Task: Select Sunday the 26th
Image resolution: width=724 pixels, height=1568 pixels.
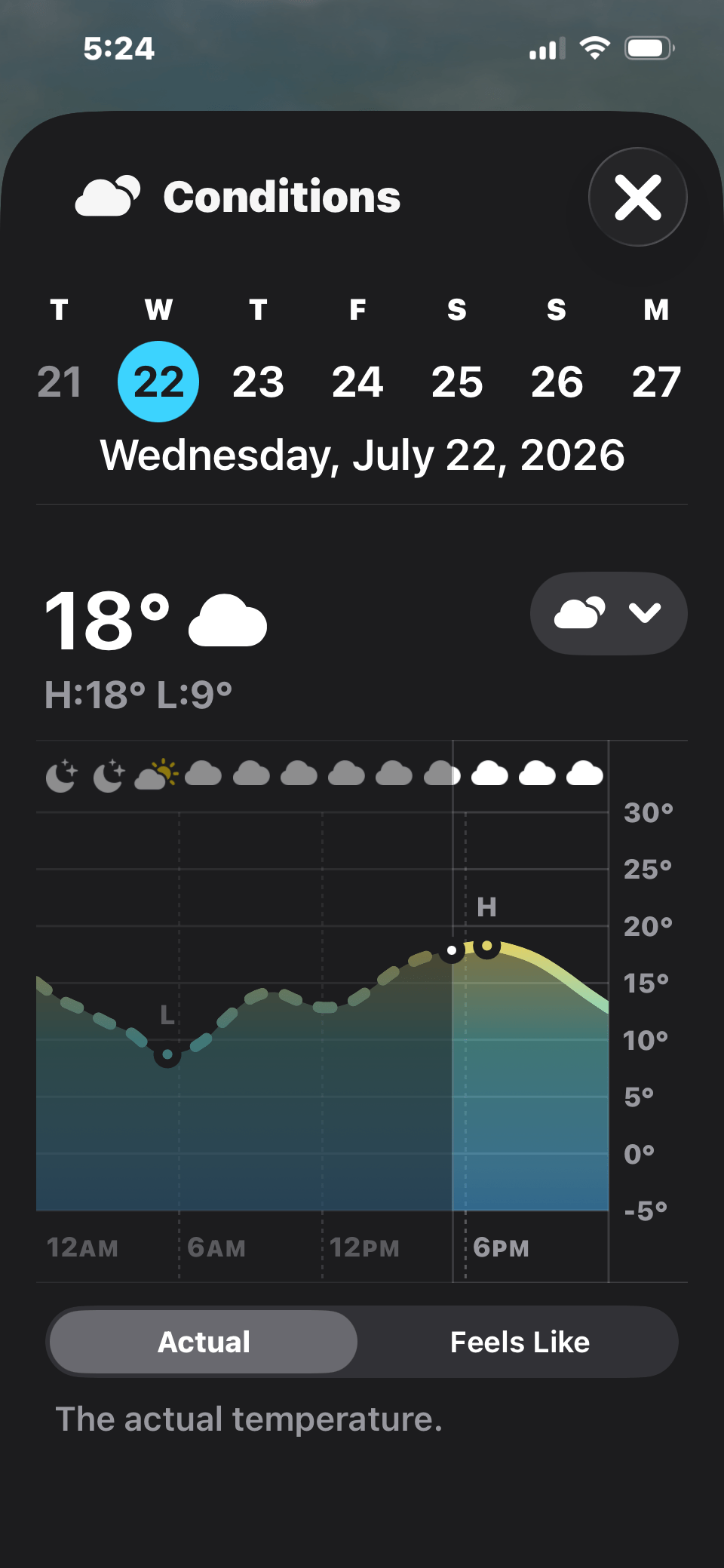Action: (557, 382)
